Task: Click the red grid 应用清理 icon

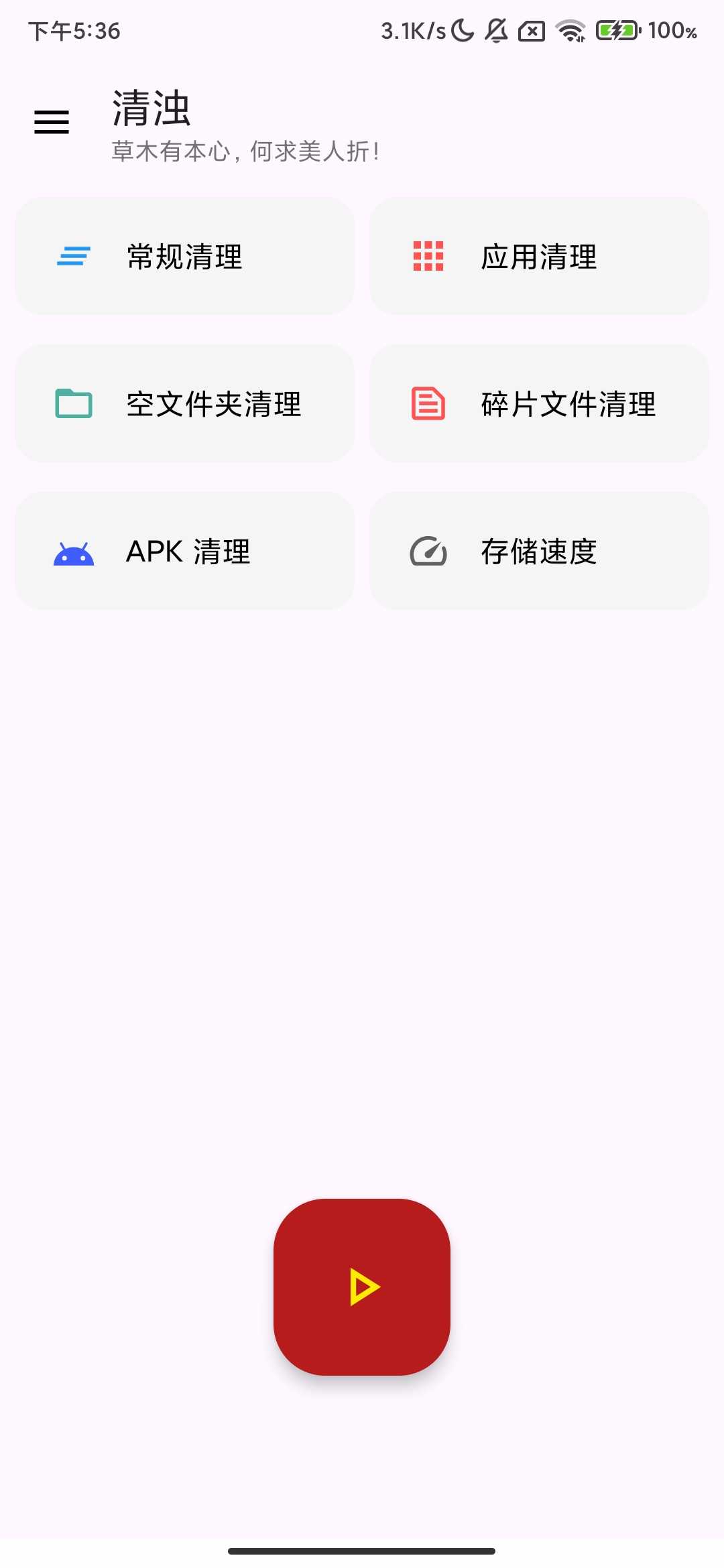Action: click(x=429, y=256)
